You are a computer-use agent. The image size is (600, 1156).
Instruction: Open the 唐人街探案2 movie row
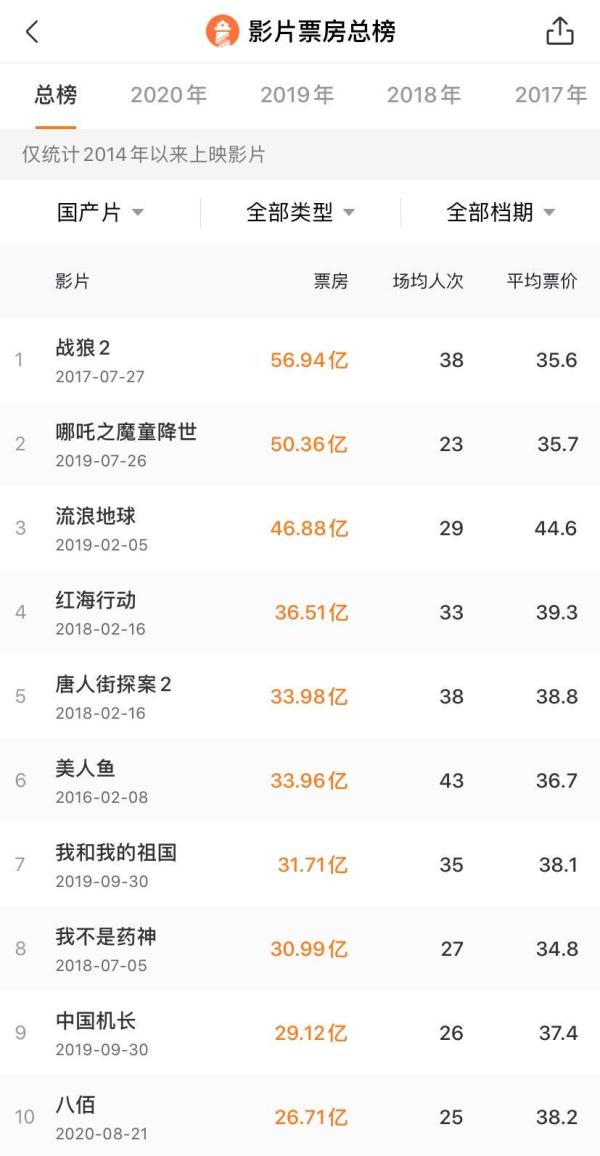point(300,696)
